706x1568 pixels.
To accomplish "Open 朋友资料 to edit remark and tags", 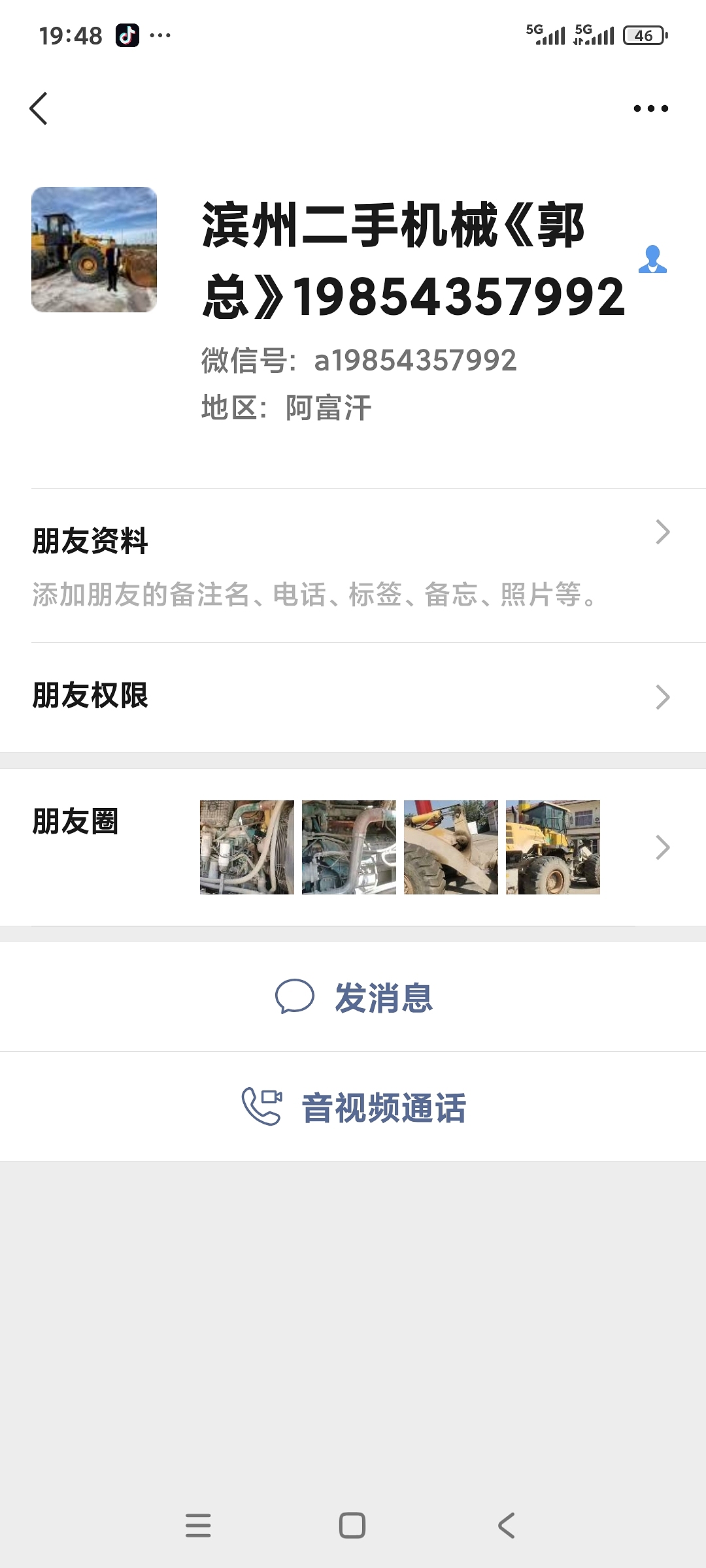I will (353, 565).
